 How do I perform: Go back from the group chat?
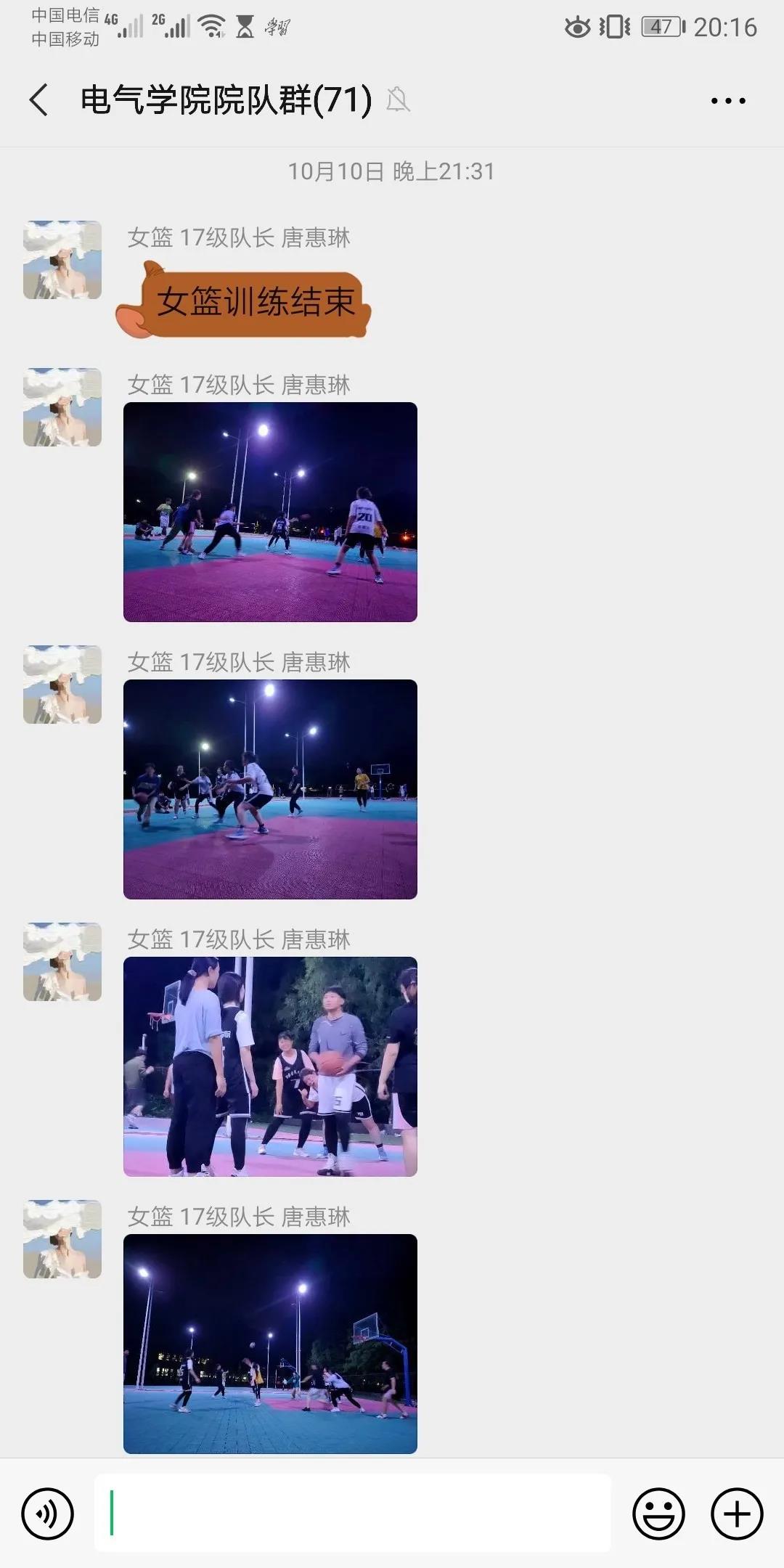pyautogui.click(x=39, y=100)
